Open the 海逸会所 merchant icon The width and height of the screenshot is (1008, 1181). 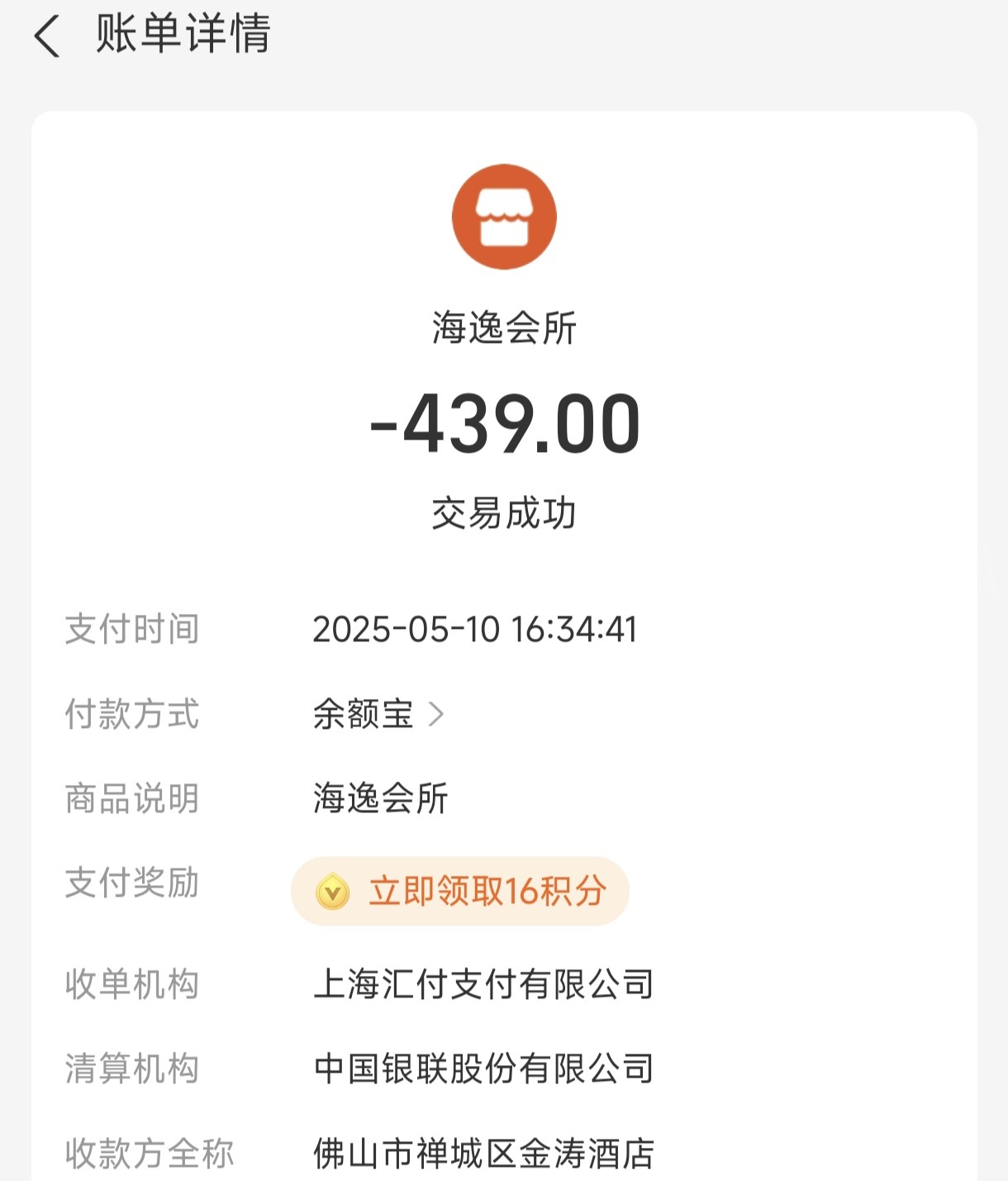pyautogui.click(x=504, y=217)
